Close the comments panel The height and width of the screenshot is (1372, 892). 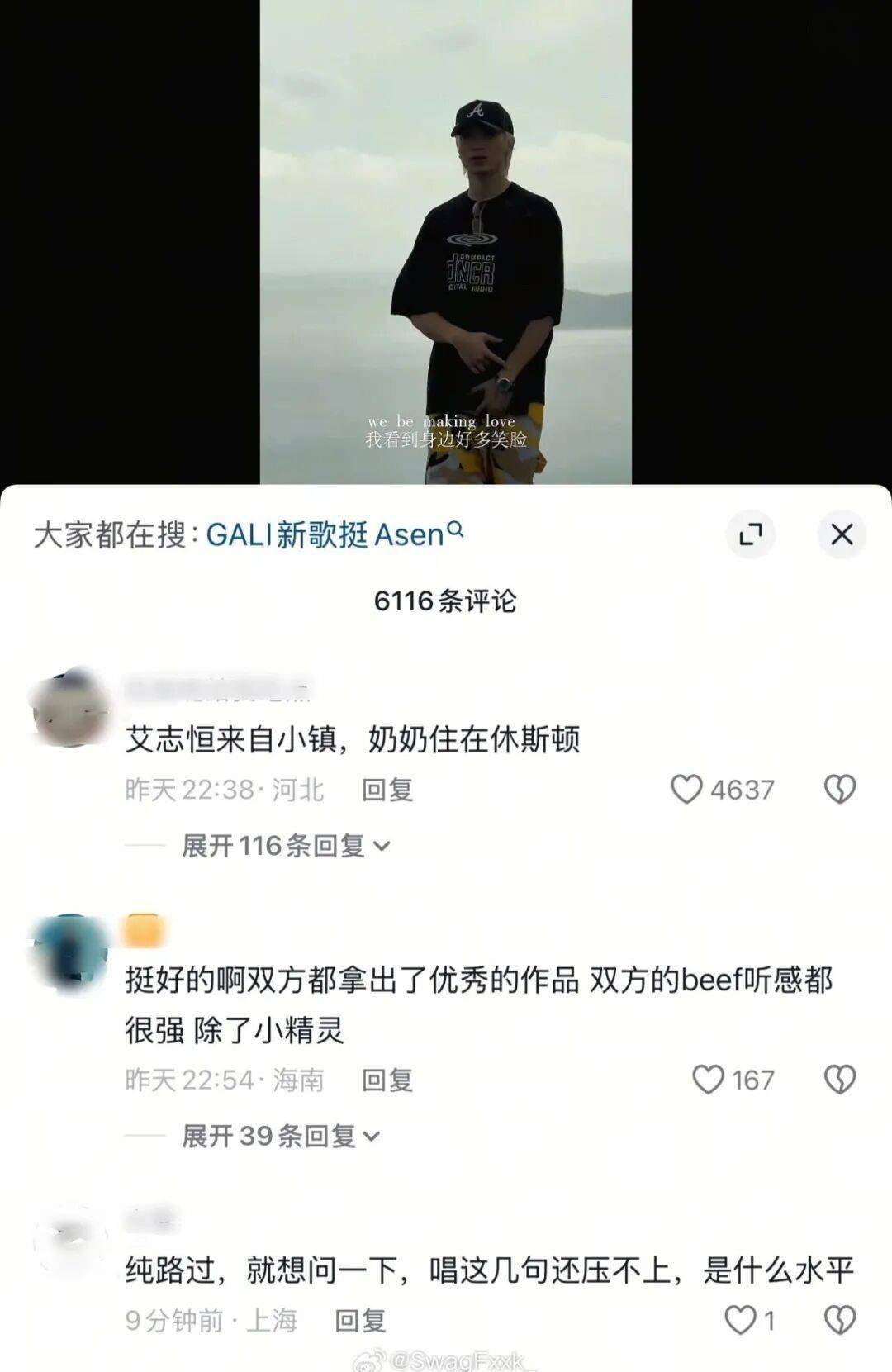click(x=841, y=534)
